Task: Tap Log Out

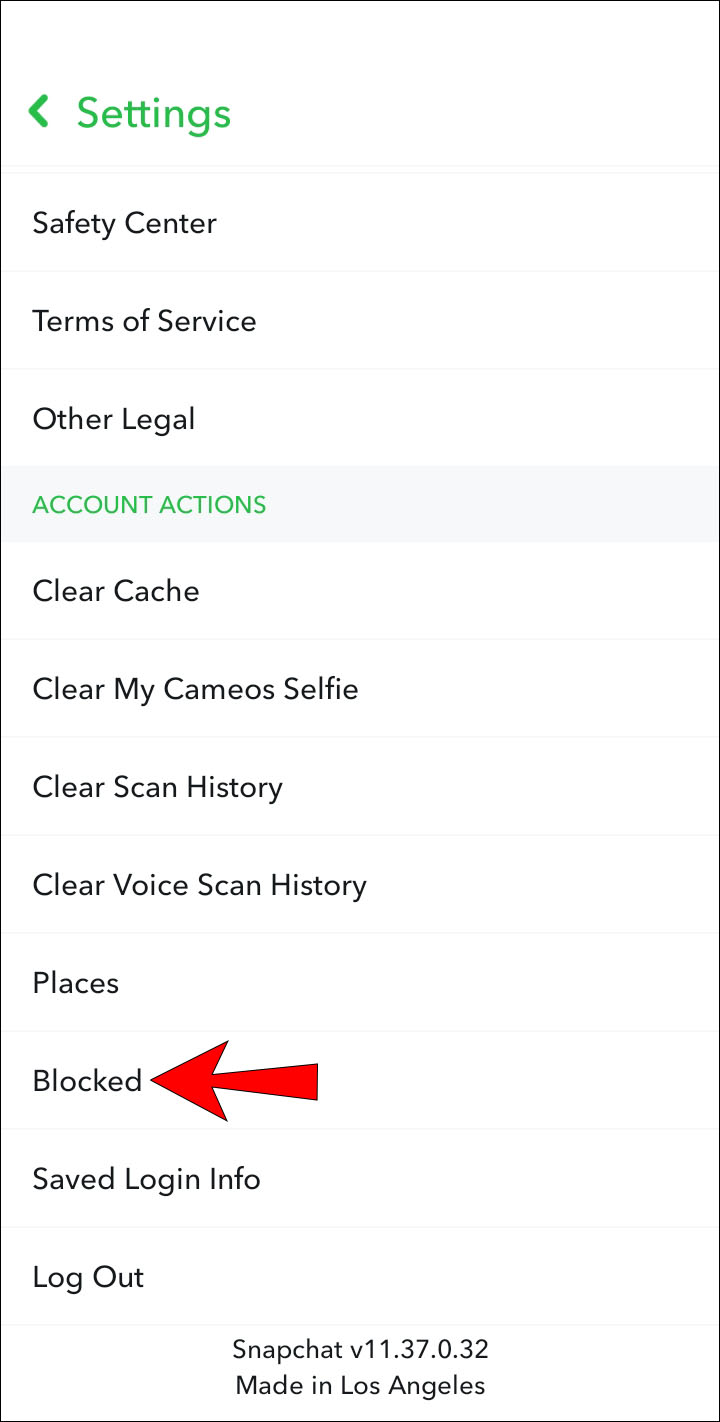Action: pyautogui.click(x=88, y=1277)
